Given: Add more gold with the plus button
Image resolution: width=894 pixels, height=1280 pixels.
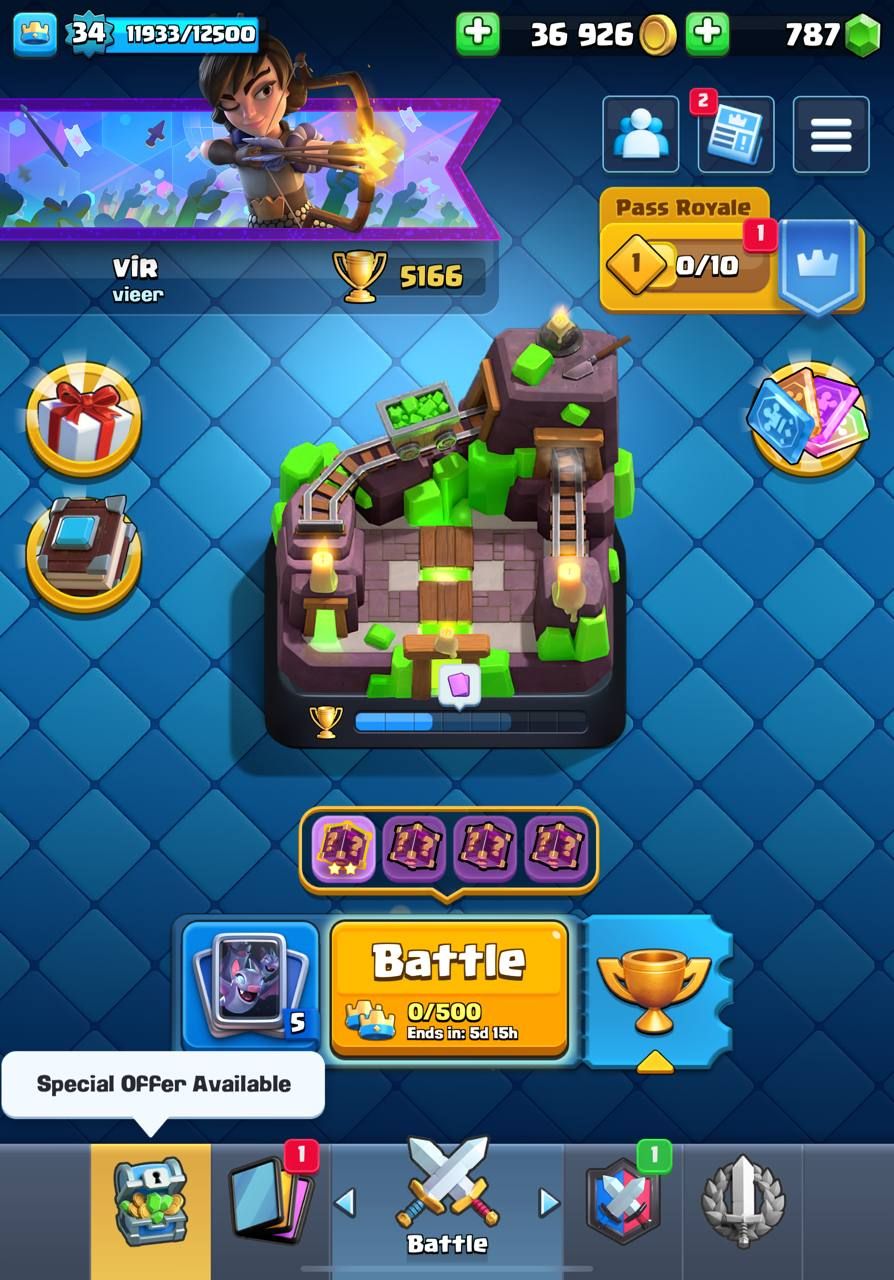Looking at the screenshot, I should coord(477,34).
